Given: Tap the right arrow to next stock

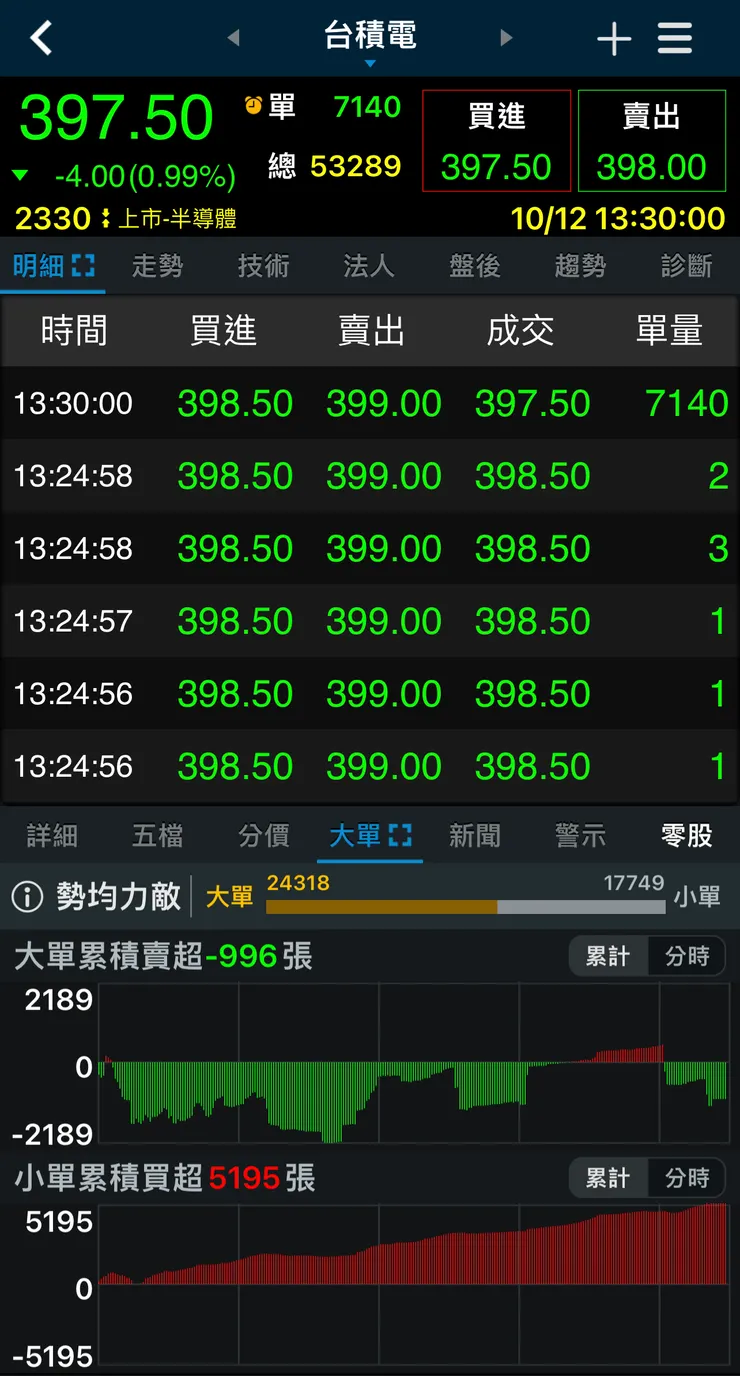Looking at the screenshot, I should tap(506, 37).
